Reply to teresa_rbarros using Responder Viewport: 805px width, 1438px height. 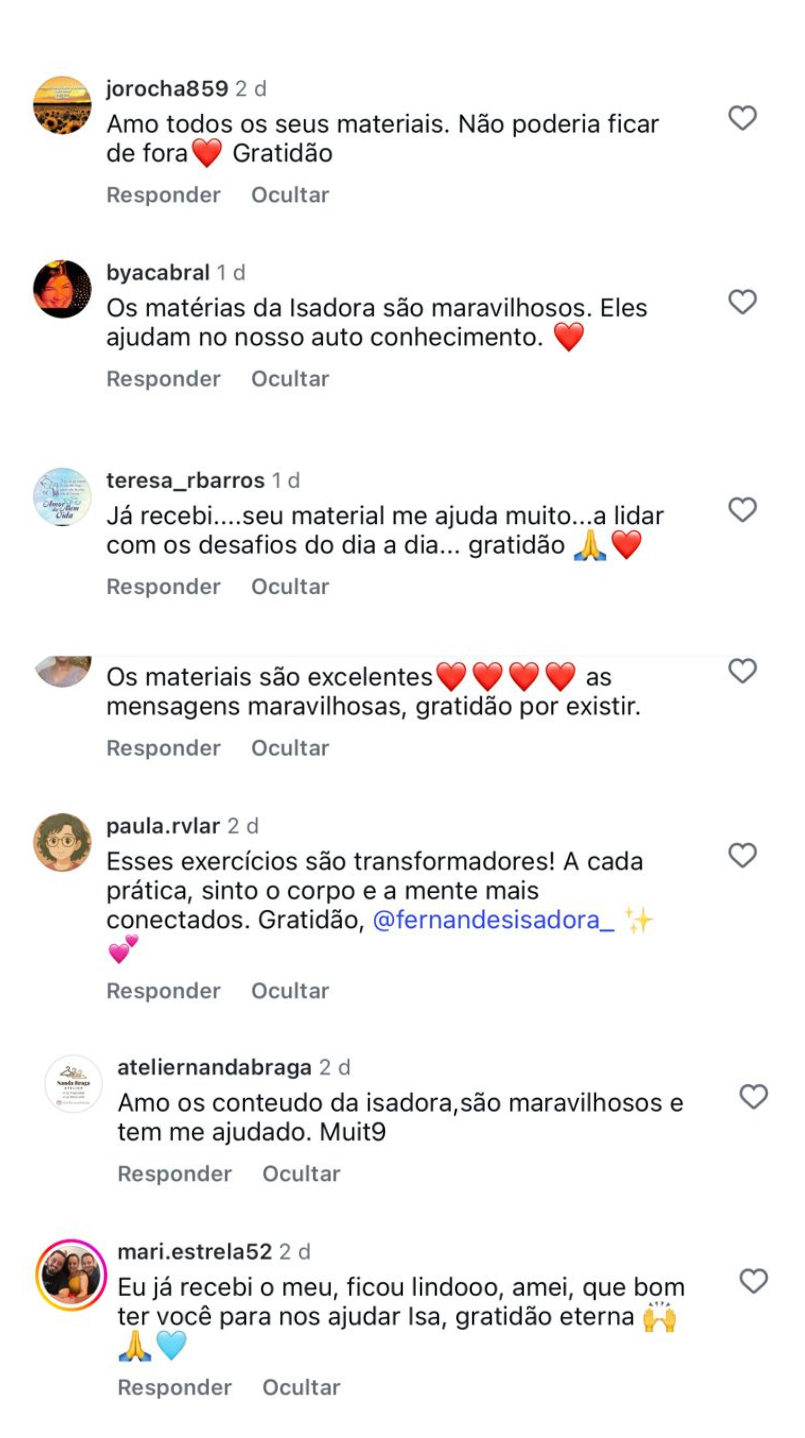pyautogui.click(x=163, y=587)
